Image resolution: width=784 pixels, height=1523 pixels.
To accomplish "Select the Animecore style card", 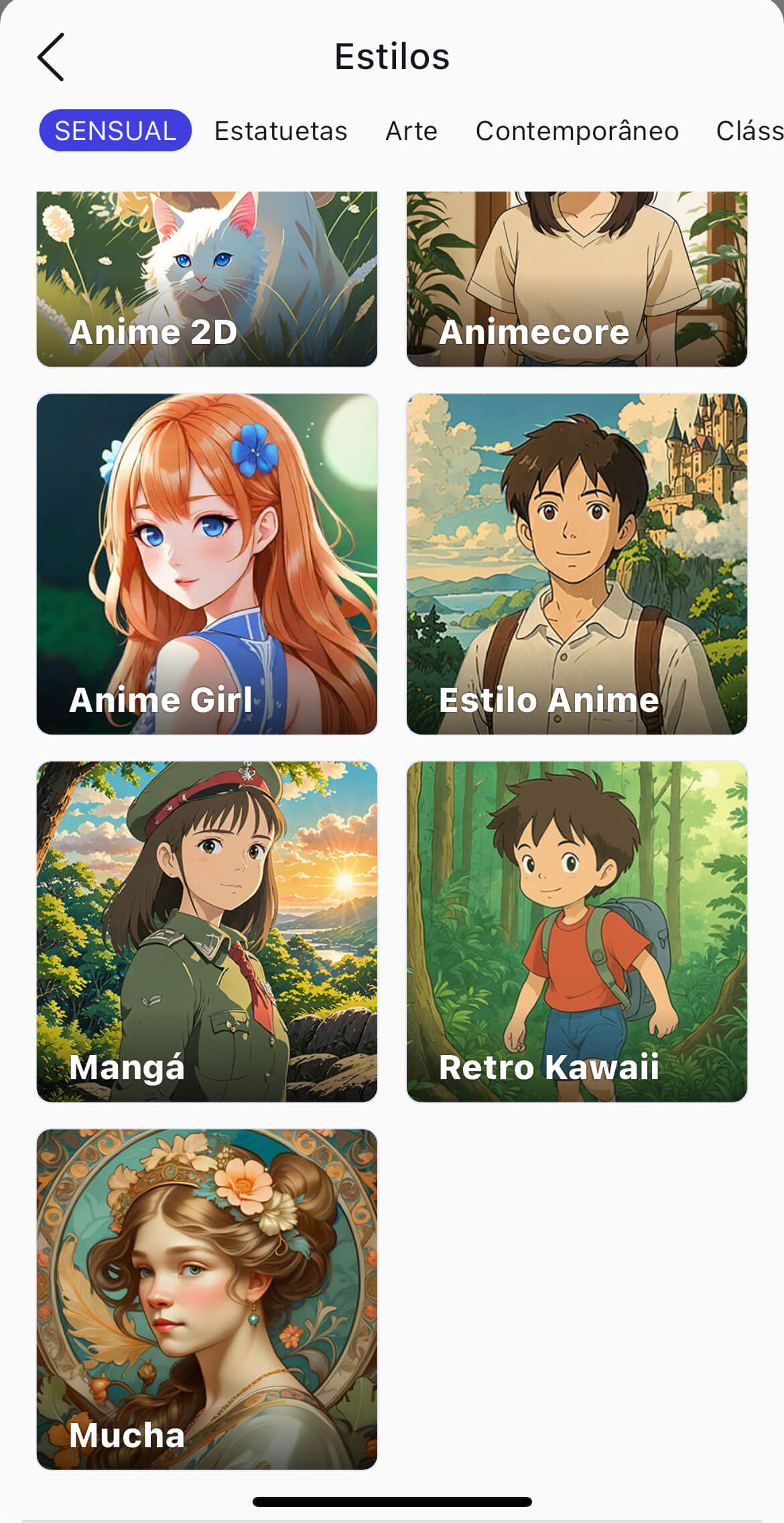I will (x=577, y=279).
